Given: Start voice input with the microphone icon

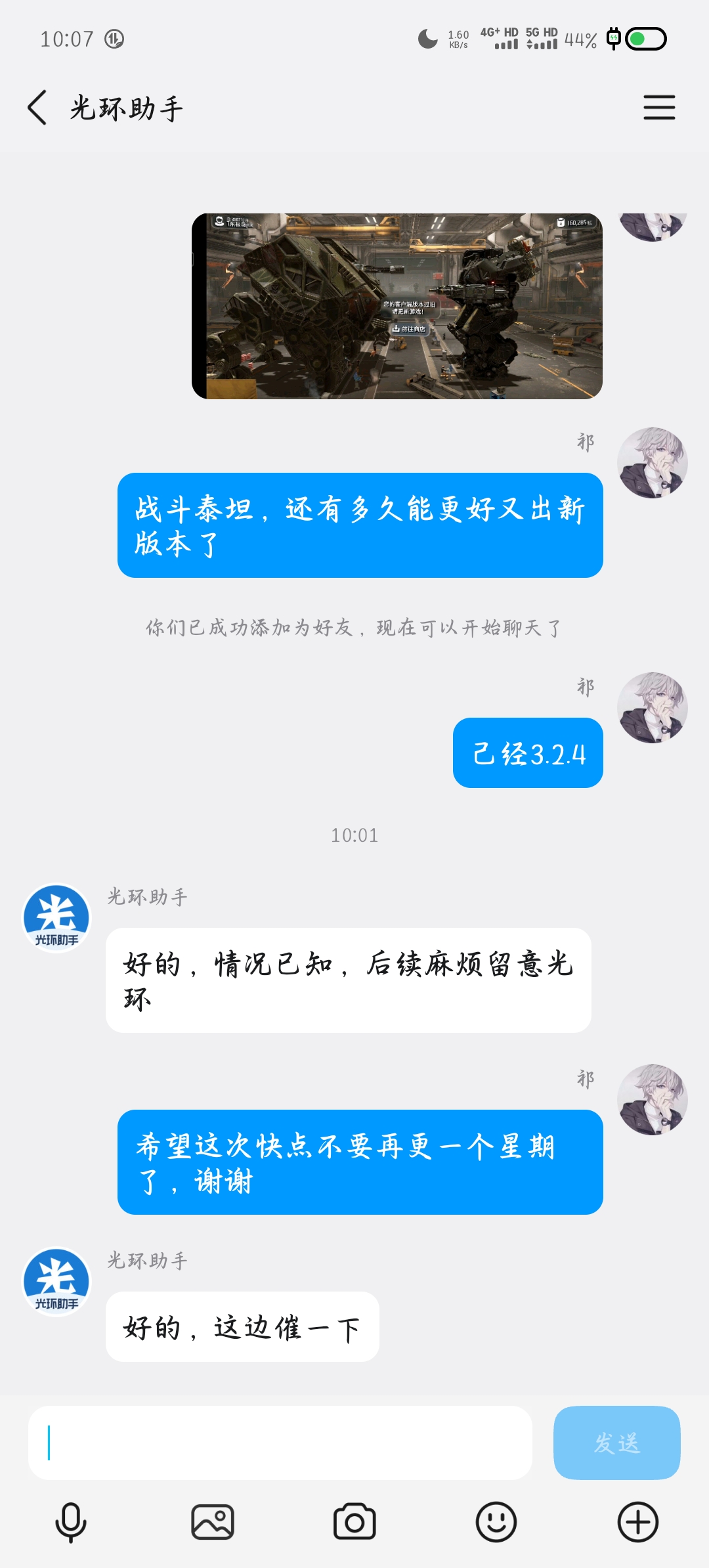Looking at the screenshot, I should 71,1522.
